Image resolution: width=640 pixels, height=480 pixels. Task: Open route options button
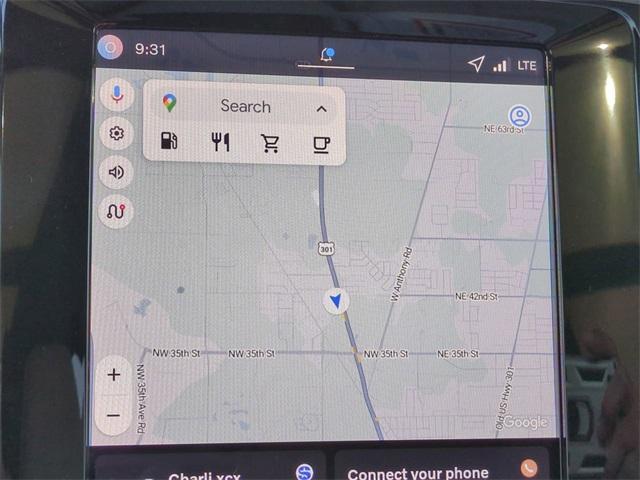(117, 211)
